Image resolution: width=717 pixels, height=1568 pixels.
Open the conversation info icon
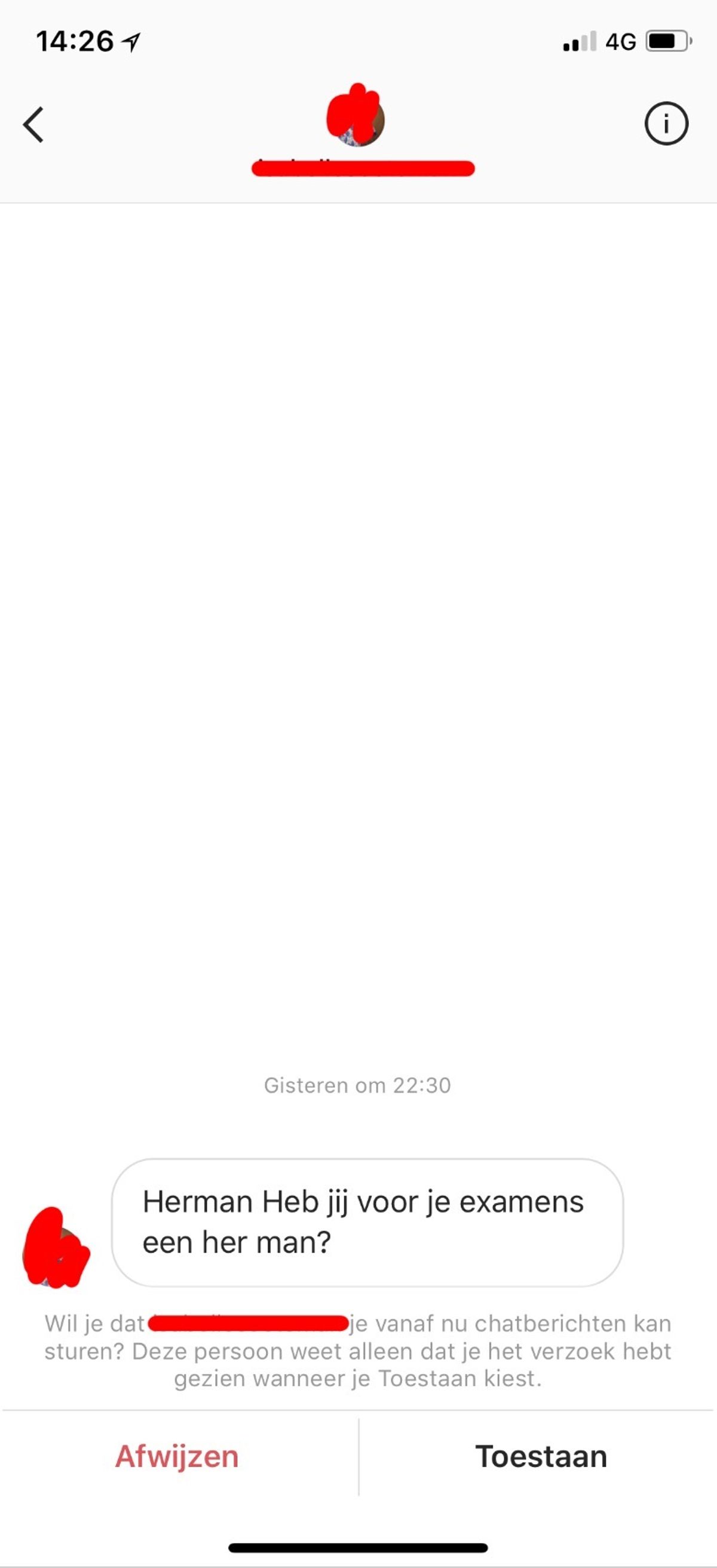[666, 124]
